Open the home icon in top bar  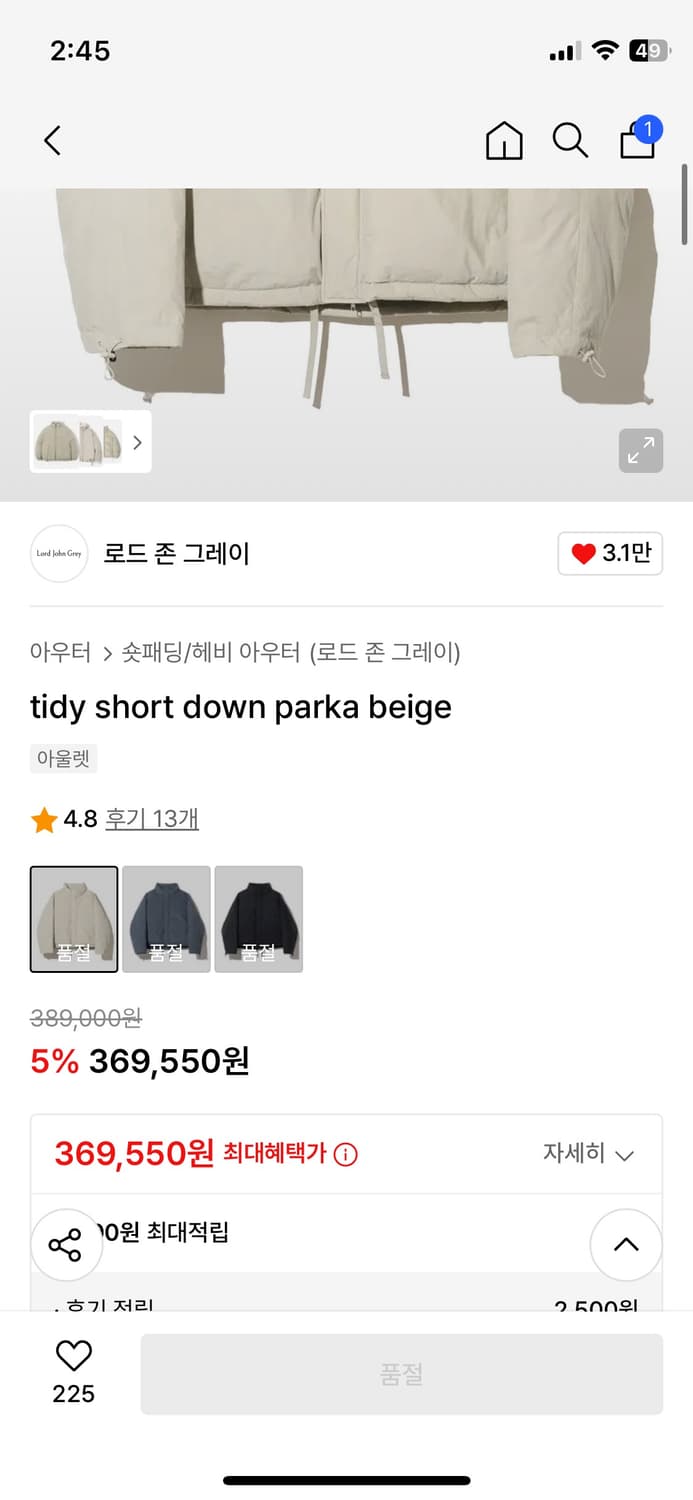(504, 141)
